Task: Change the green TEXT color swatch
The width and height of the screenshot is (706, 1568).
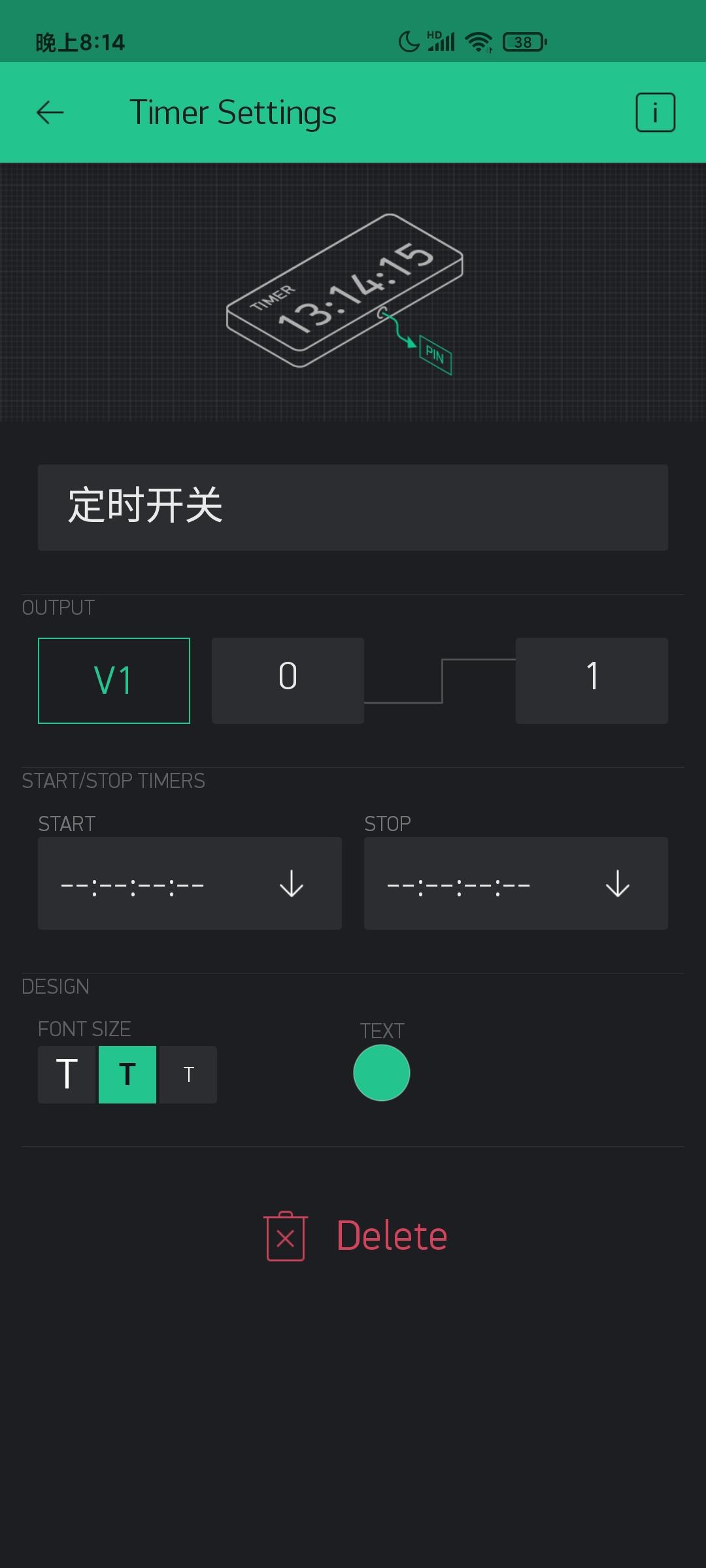Action: [382, 1073]
